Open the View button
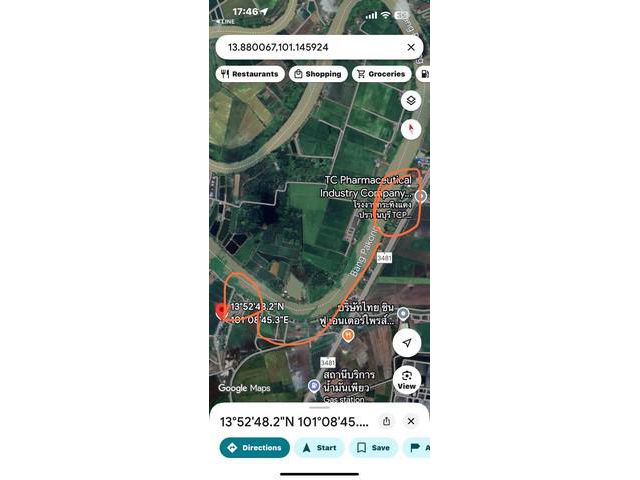 pyautogui.click(x=406, y=380)
